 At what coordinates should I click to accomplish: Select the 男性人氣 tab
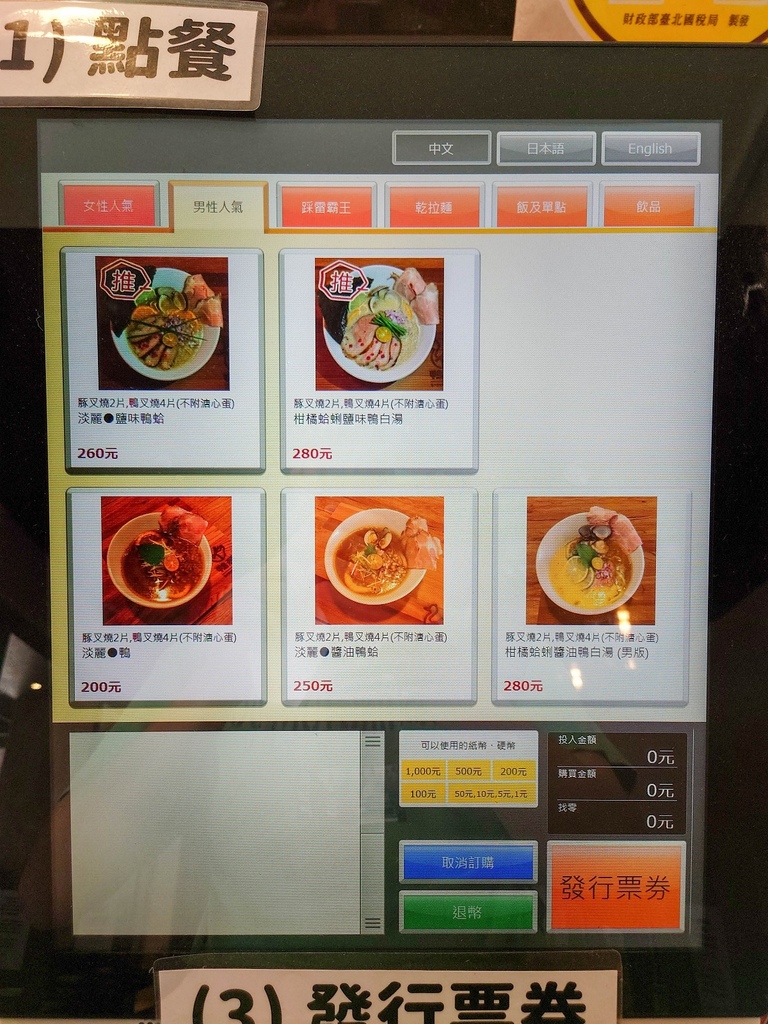tap(218, 207)
